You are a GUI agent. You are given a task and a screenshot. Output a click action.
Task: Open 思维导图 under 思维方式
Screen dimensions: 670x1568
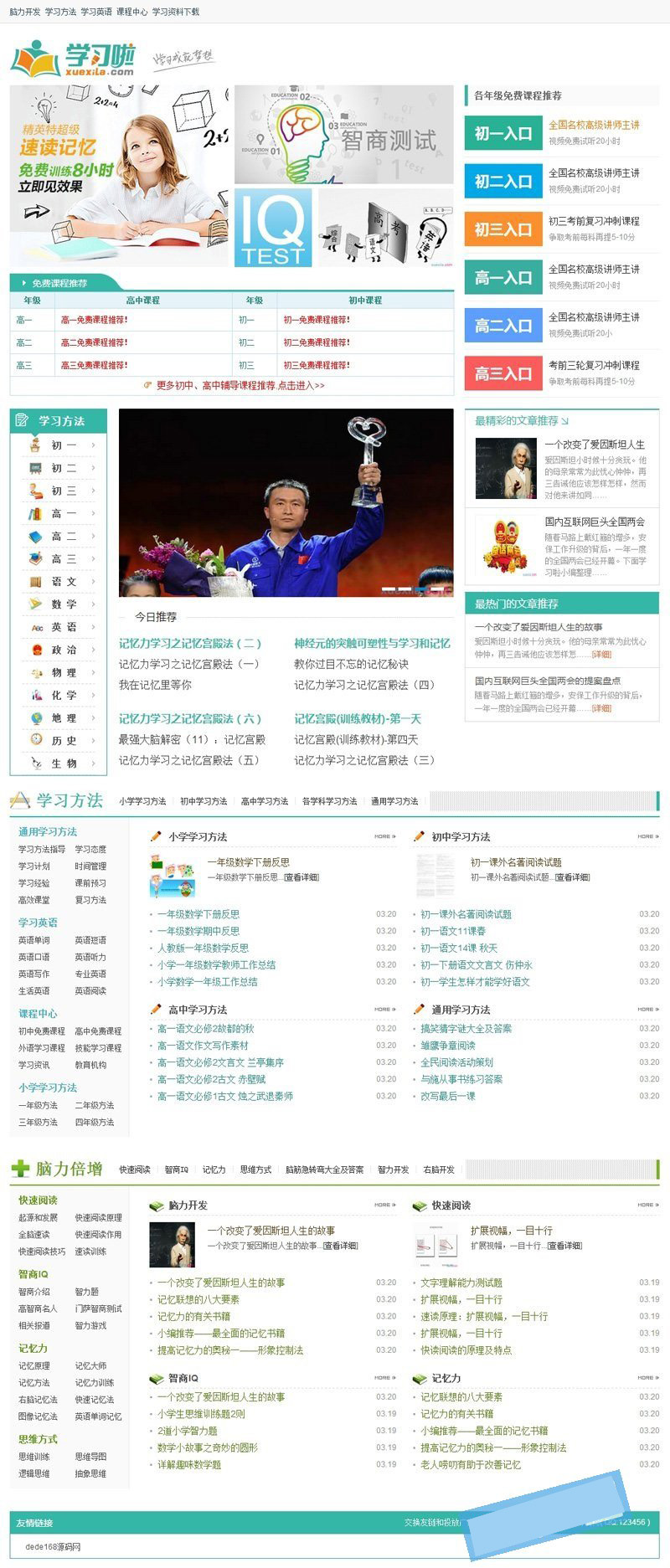pyautogui.click(x=90, y=1457)
